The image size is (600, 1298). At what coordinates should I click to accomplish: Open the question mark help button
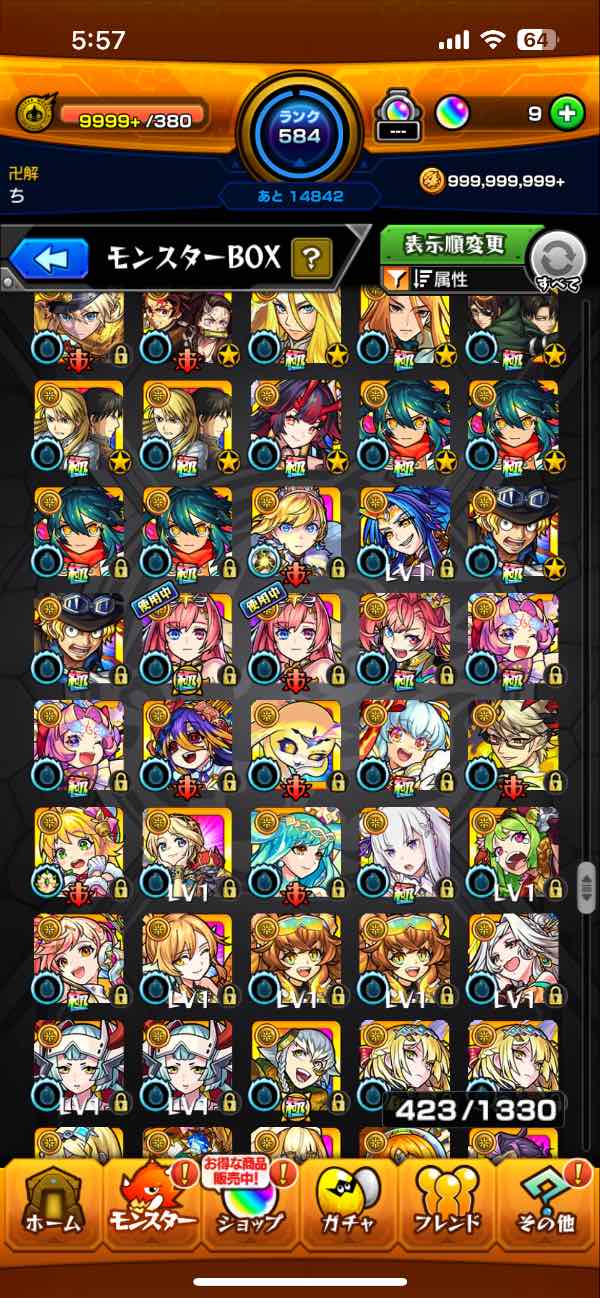311,260
